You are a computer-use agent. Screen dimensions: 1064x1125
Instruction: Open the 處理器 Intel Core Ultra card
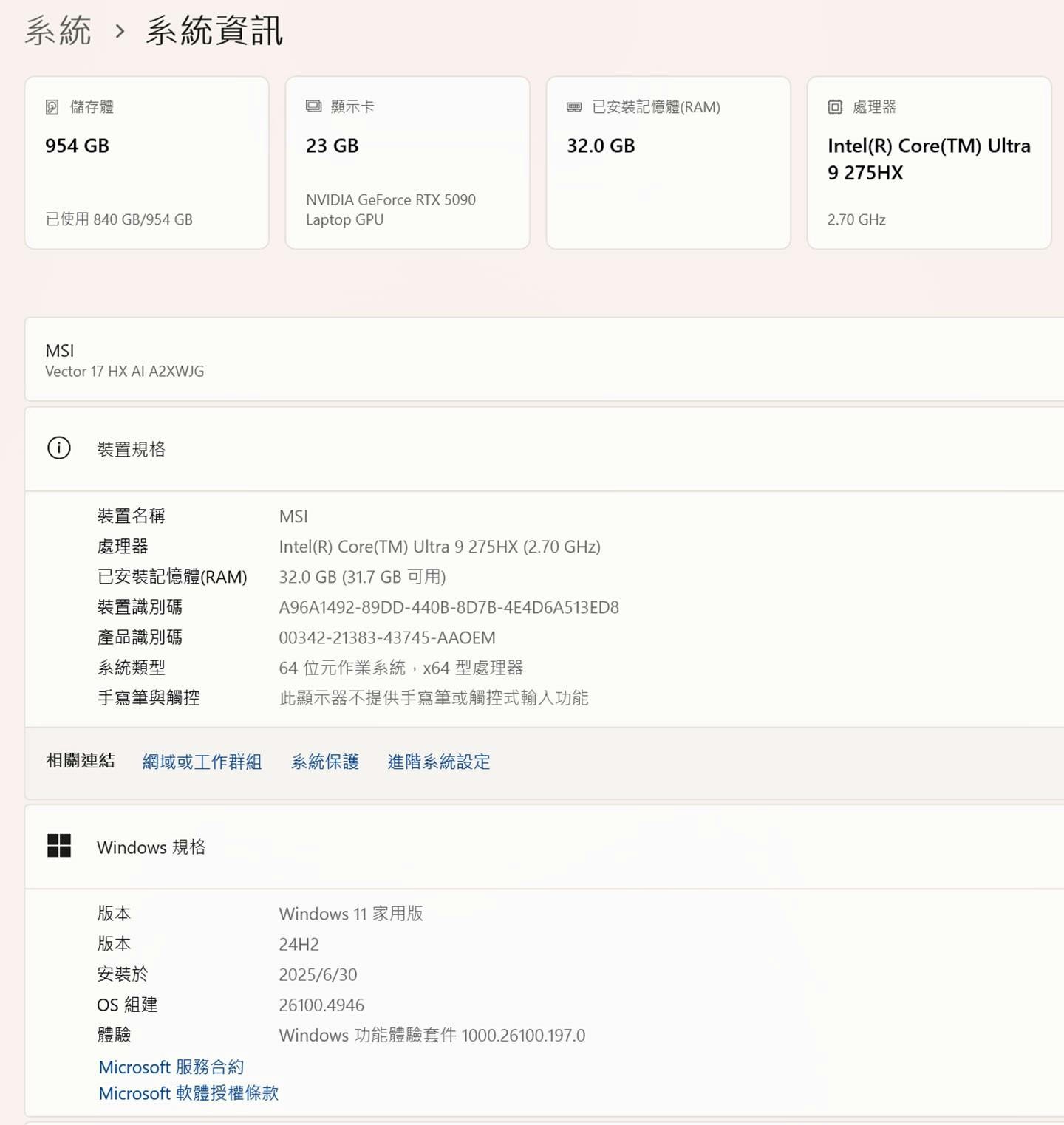point(929,163)
